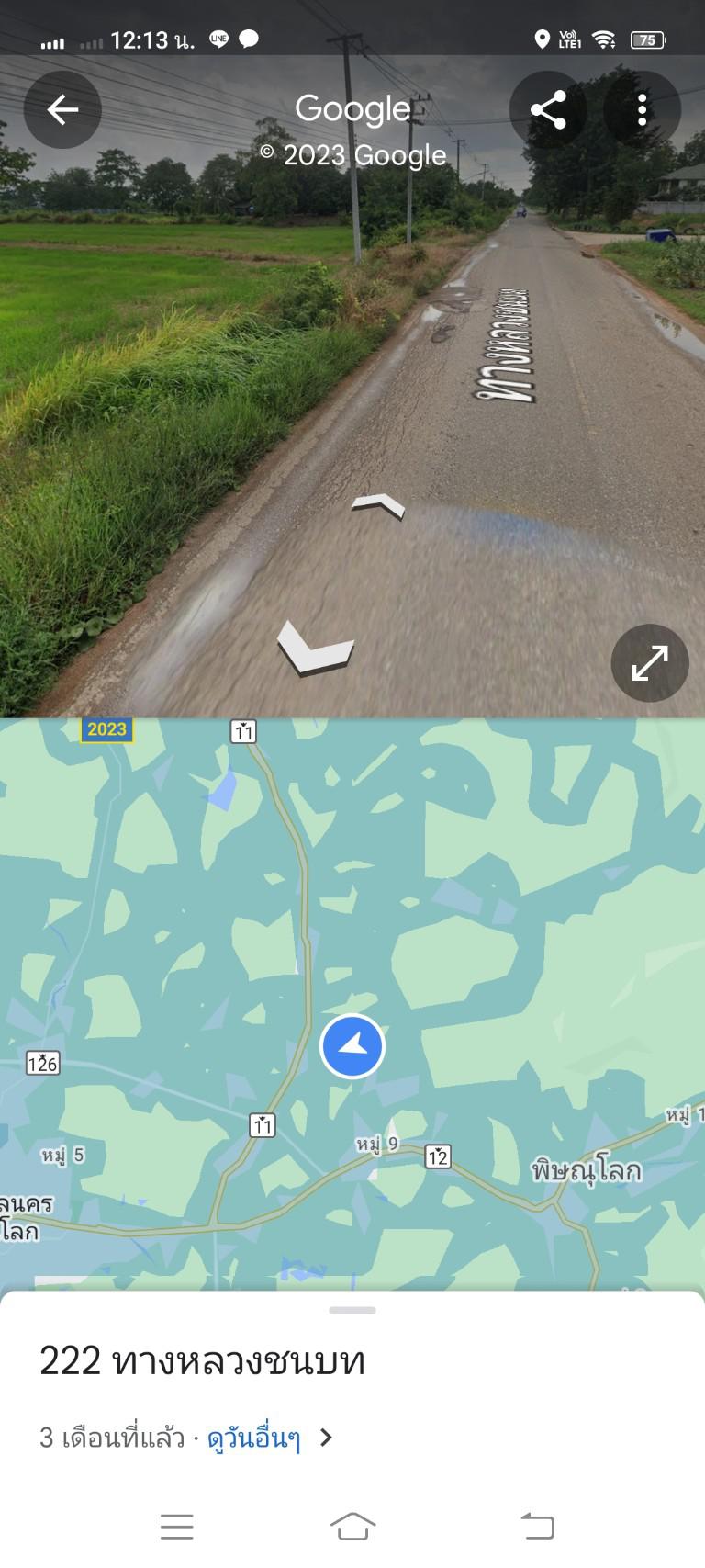Expand Street View to full screen
705x1568 pixels.
pos(650,663)
